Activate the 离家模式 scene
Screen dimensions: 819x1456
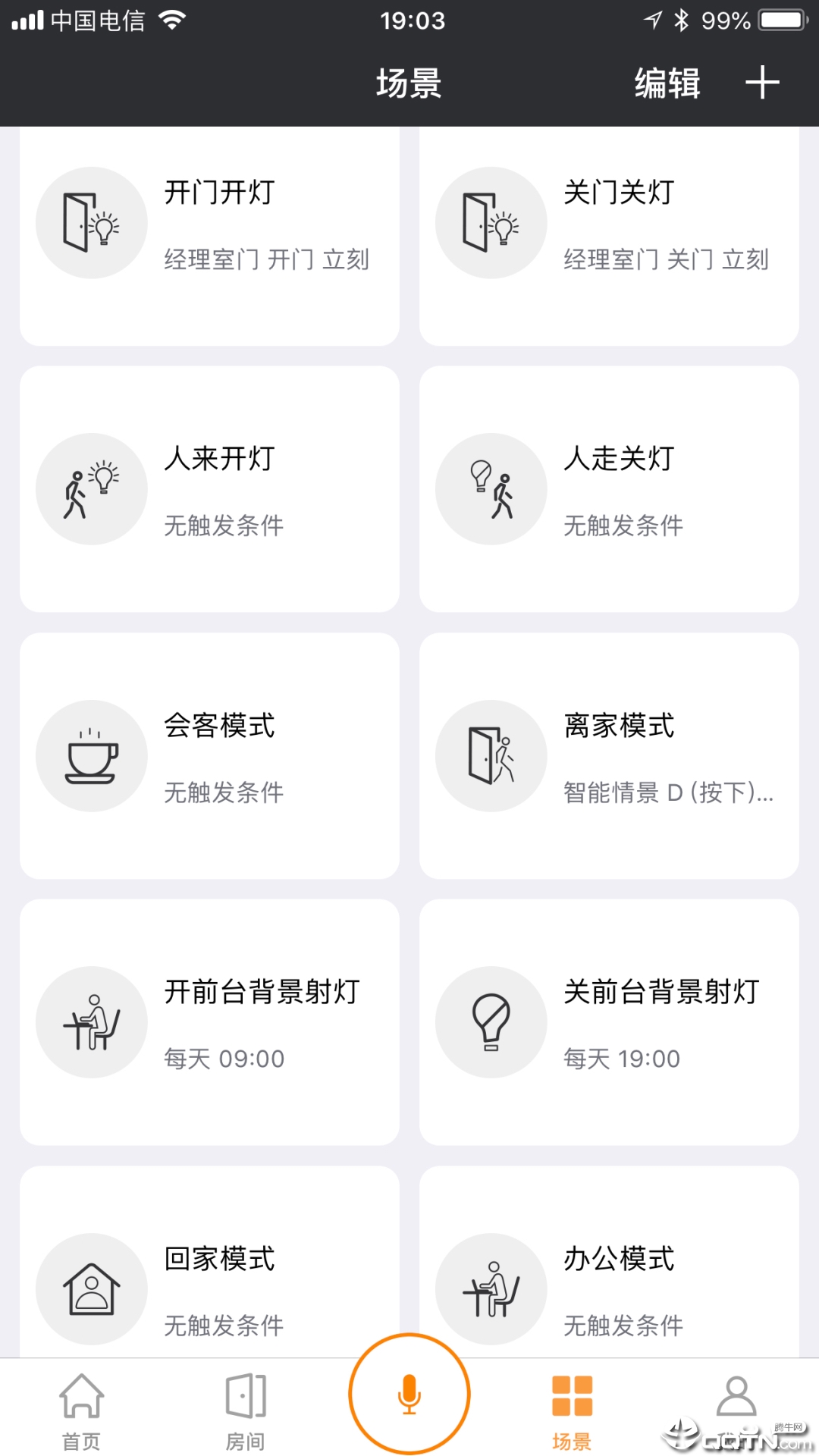[609, 756]
